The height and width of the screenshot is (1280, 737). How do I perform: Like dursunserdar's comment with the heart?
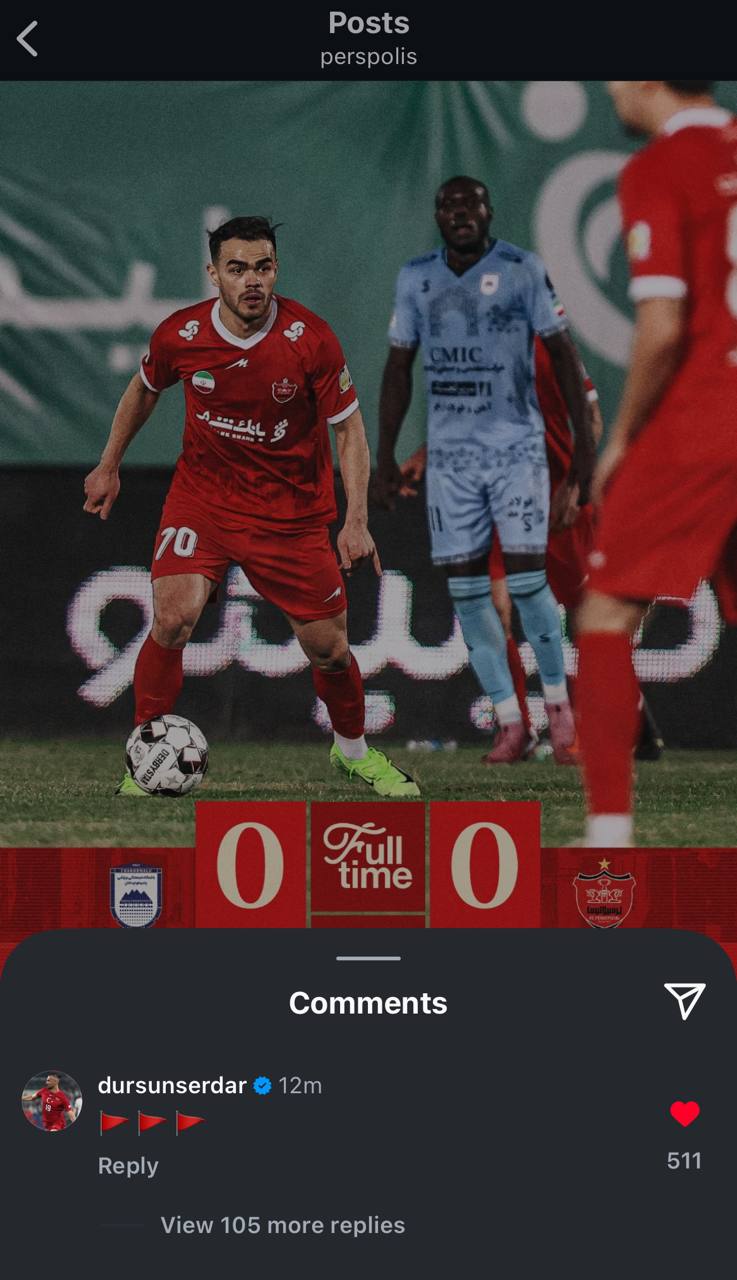tap(685, 1114)
